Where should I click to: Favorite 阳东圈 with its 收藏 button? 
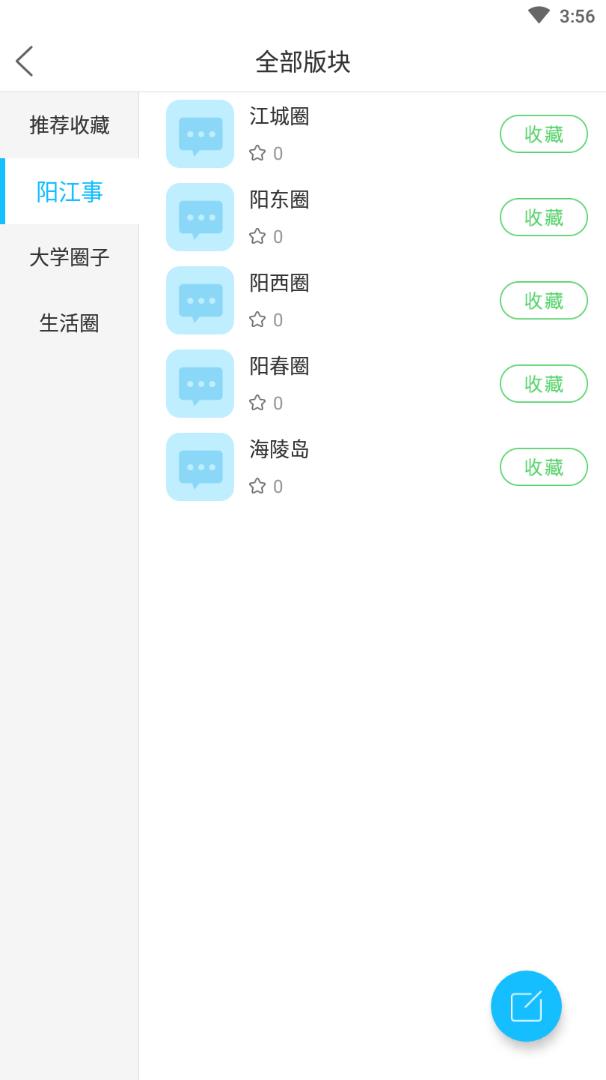[x=543, y=217]
